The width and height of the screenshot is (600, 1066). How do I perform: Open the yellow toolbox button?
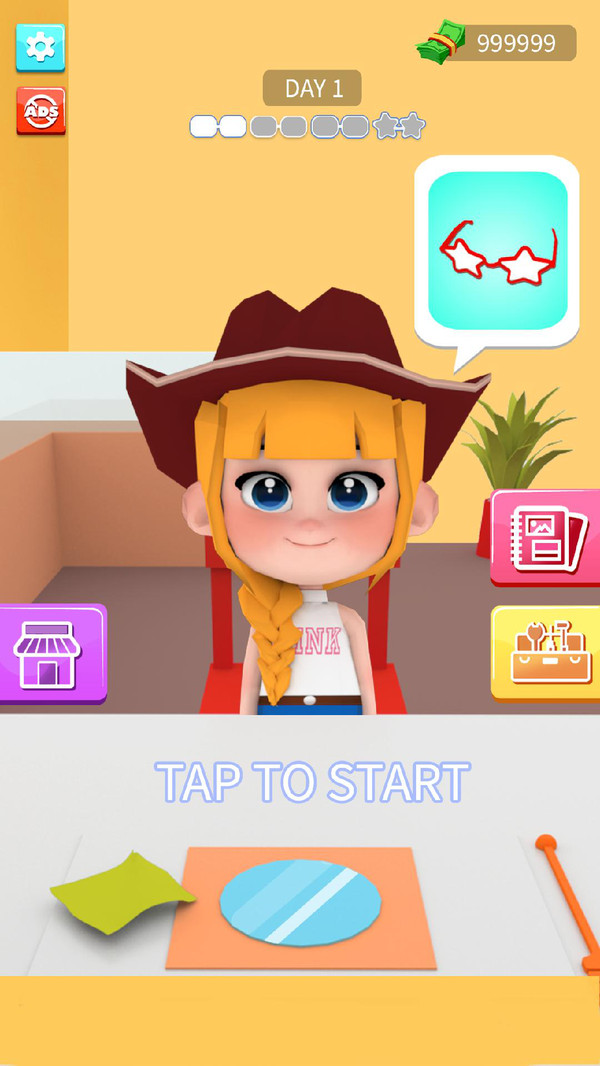click(546, 653)
